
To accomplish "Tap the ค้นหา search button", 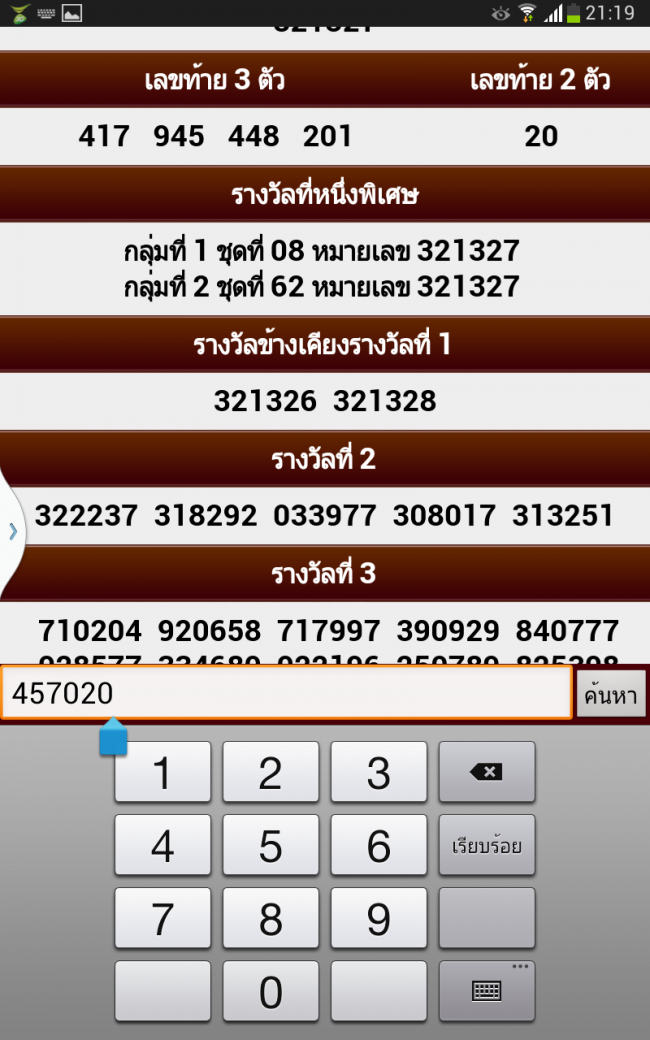I will [x=611, y=694].
